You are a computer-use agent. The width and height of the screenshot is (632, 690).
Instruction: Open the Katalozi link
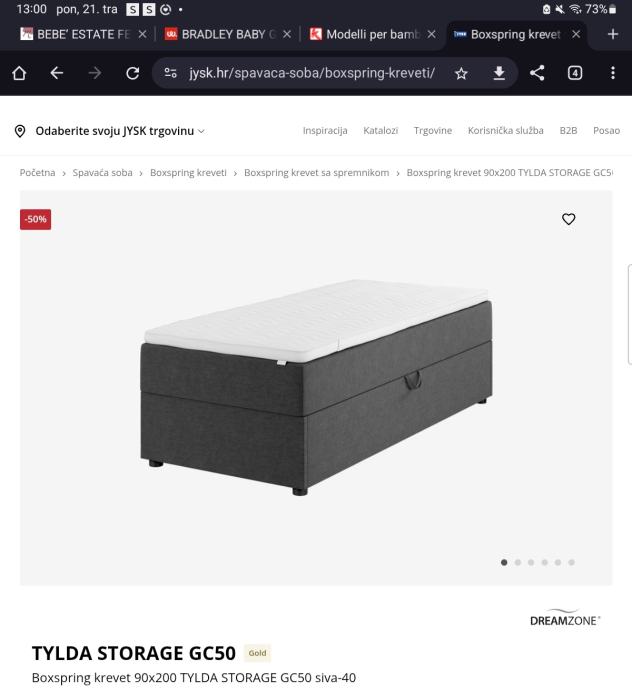(x=380, y=131)
